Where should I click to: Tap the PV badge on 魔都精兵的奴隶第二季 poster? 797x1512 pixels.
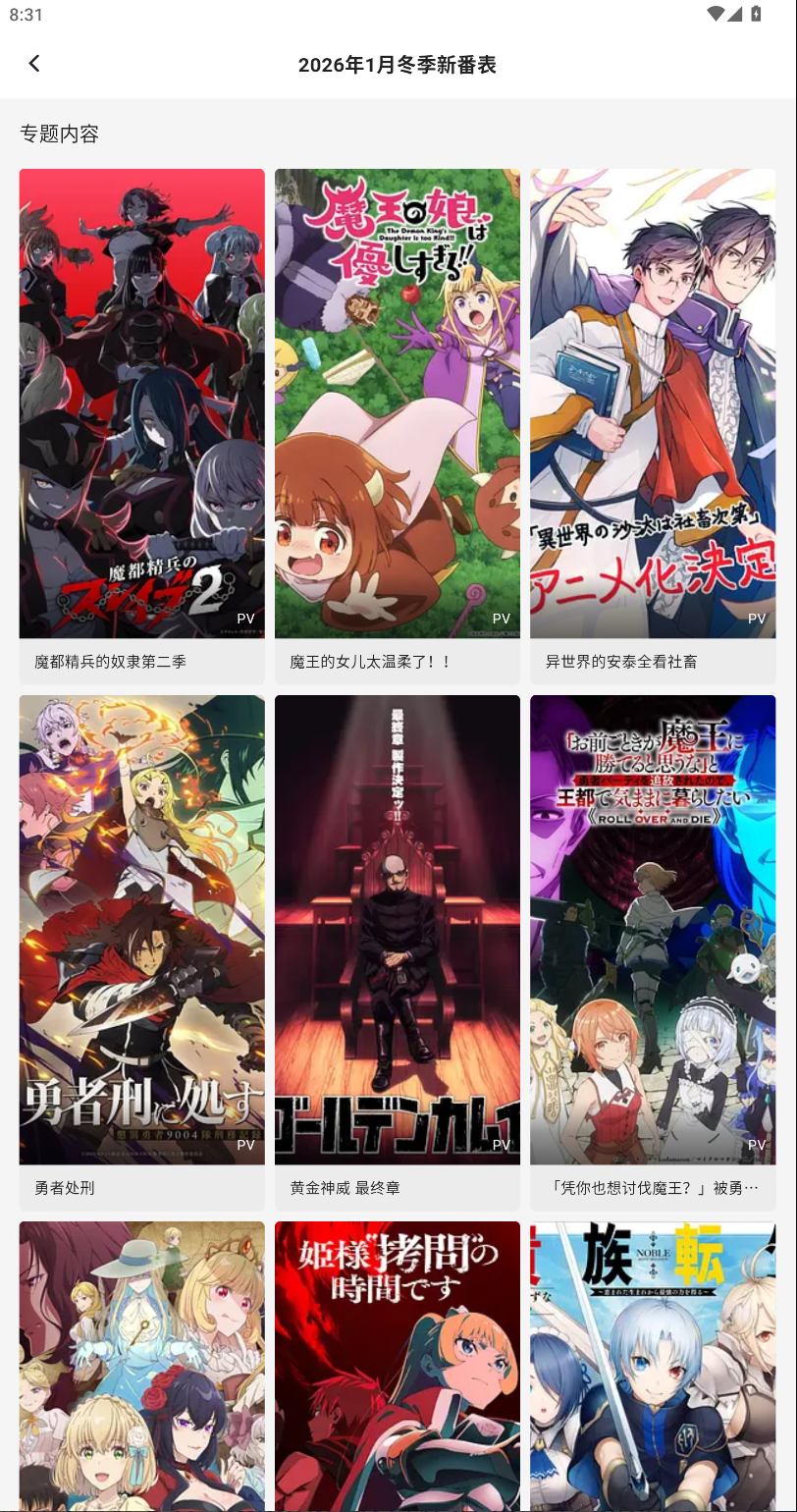tap(245, 618)
